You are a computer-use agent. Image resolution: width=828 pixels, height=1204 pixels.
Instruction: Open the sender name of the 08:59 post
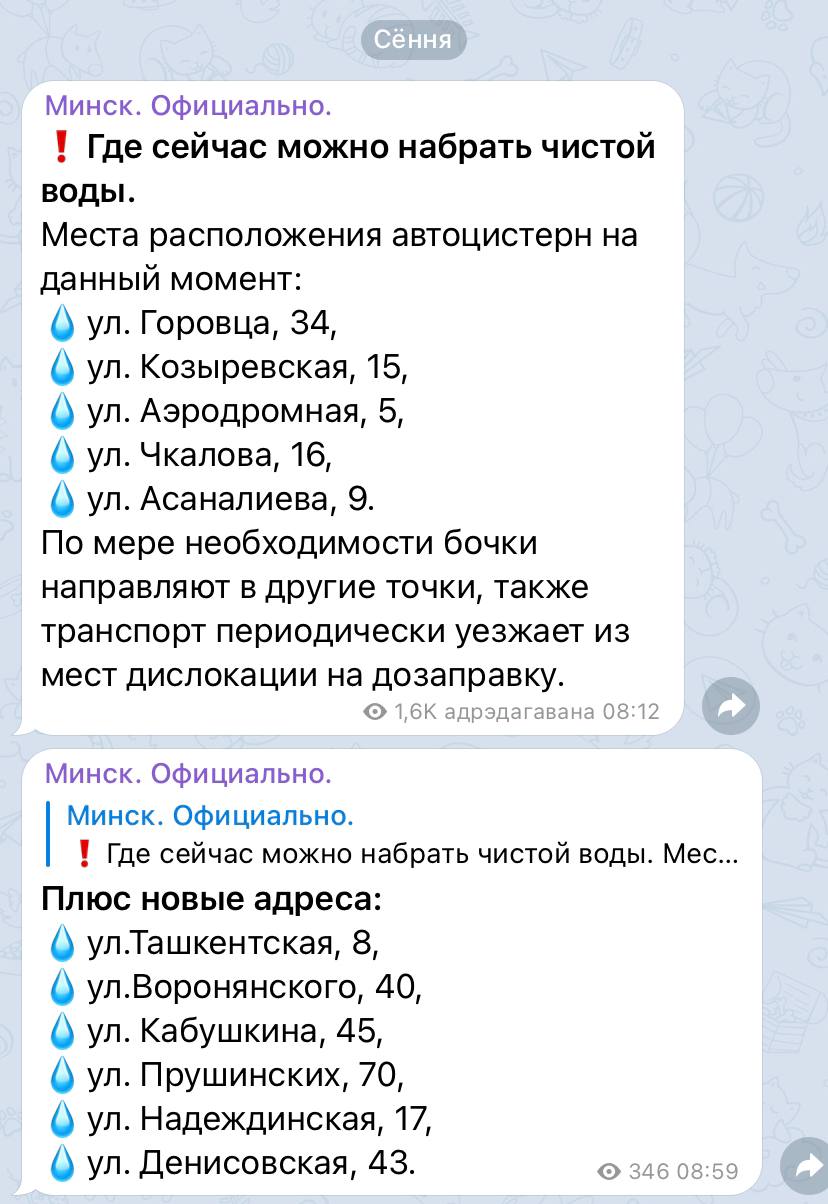(x=188, y=773)
